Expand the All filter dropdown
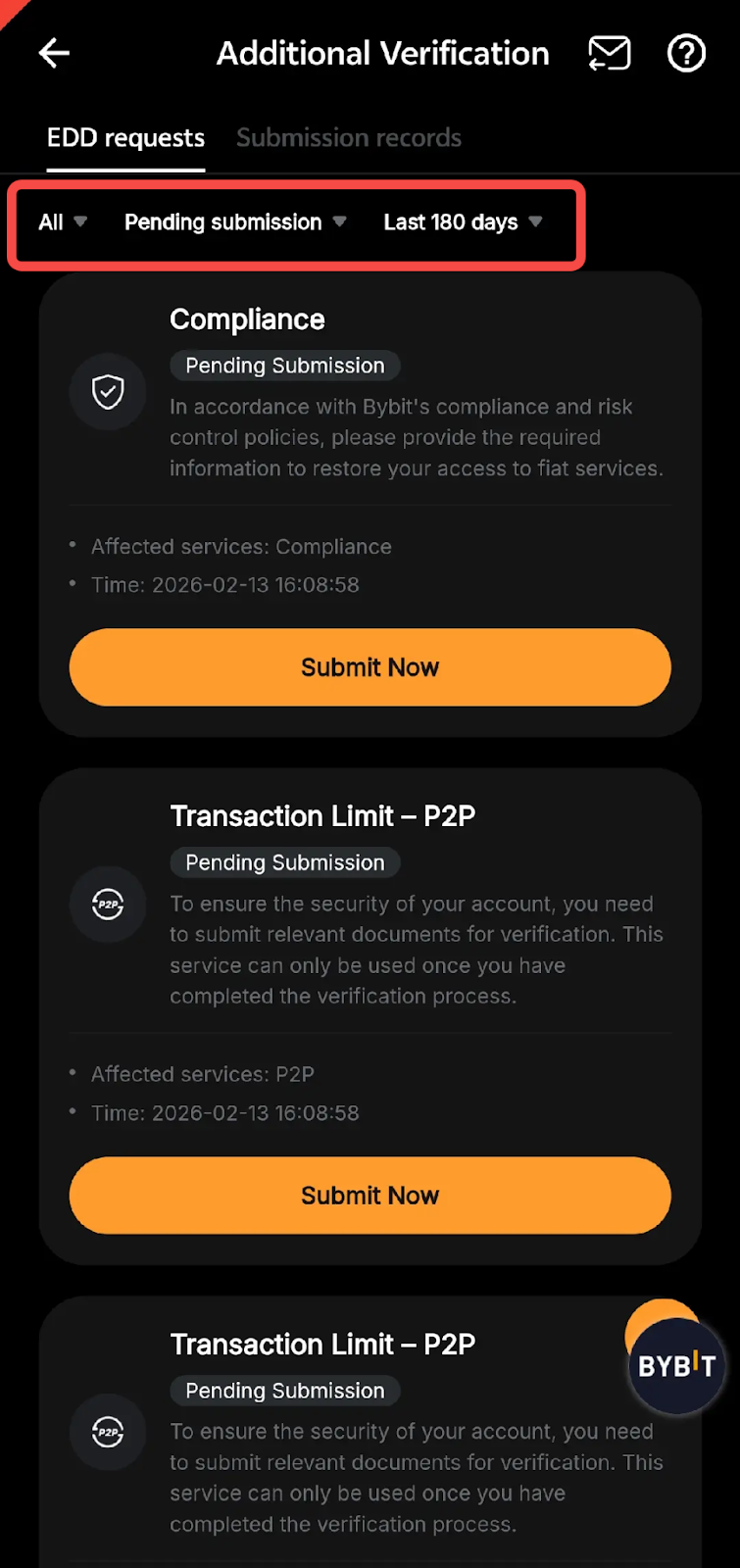 [x=62, y=222]
